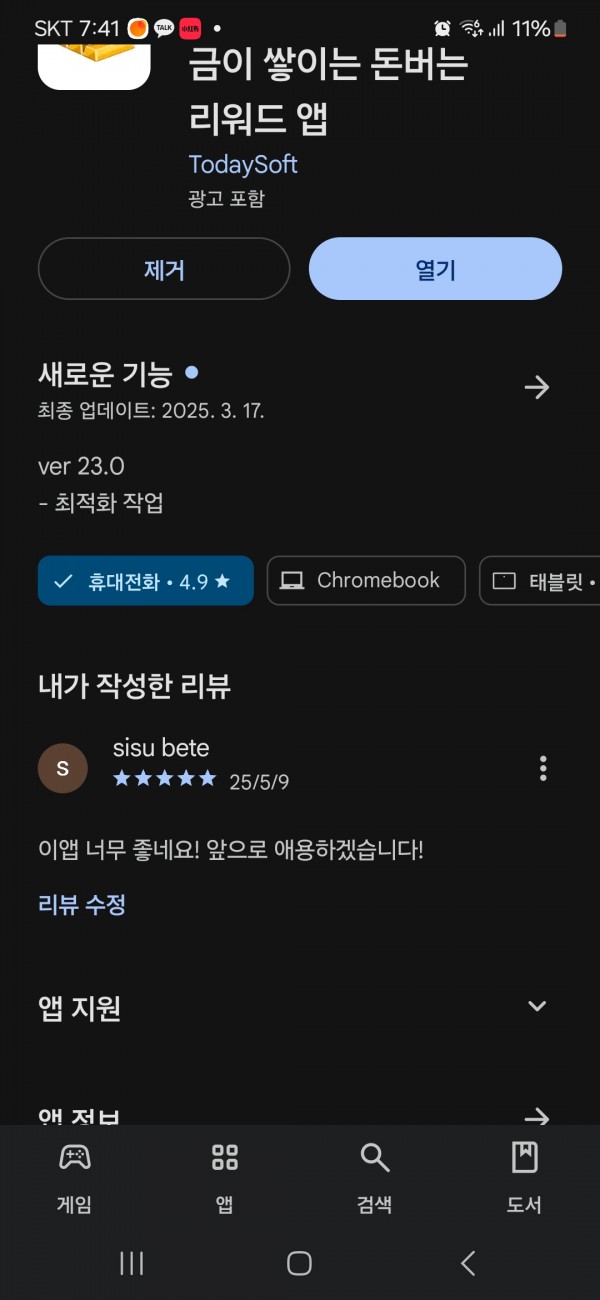Switch to the 게임 tab

75,1177
